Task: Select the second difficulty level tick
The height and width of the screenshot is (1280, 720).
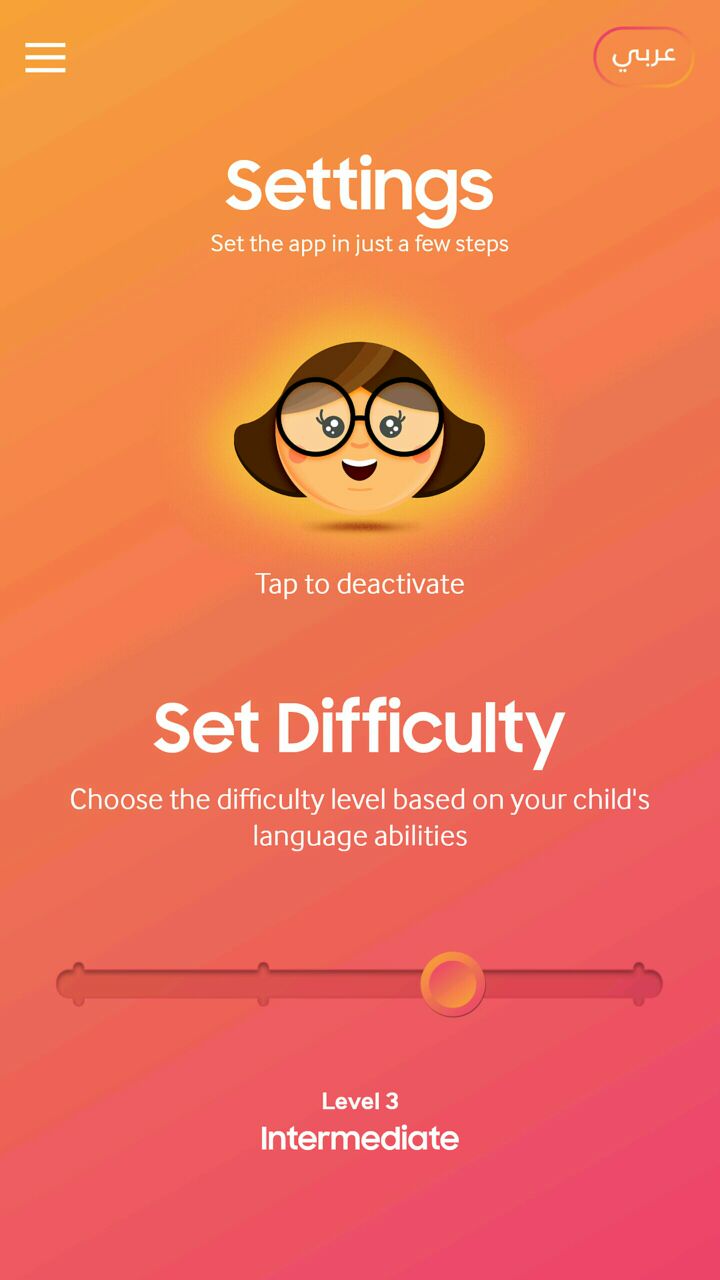Action: 263,984
